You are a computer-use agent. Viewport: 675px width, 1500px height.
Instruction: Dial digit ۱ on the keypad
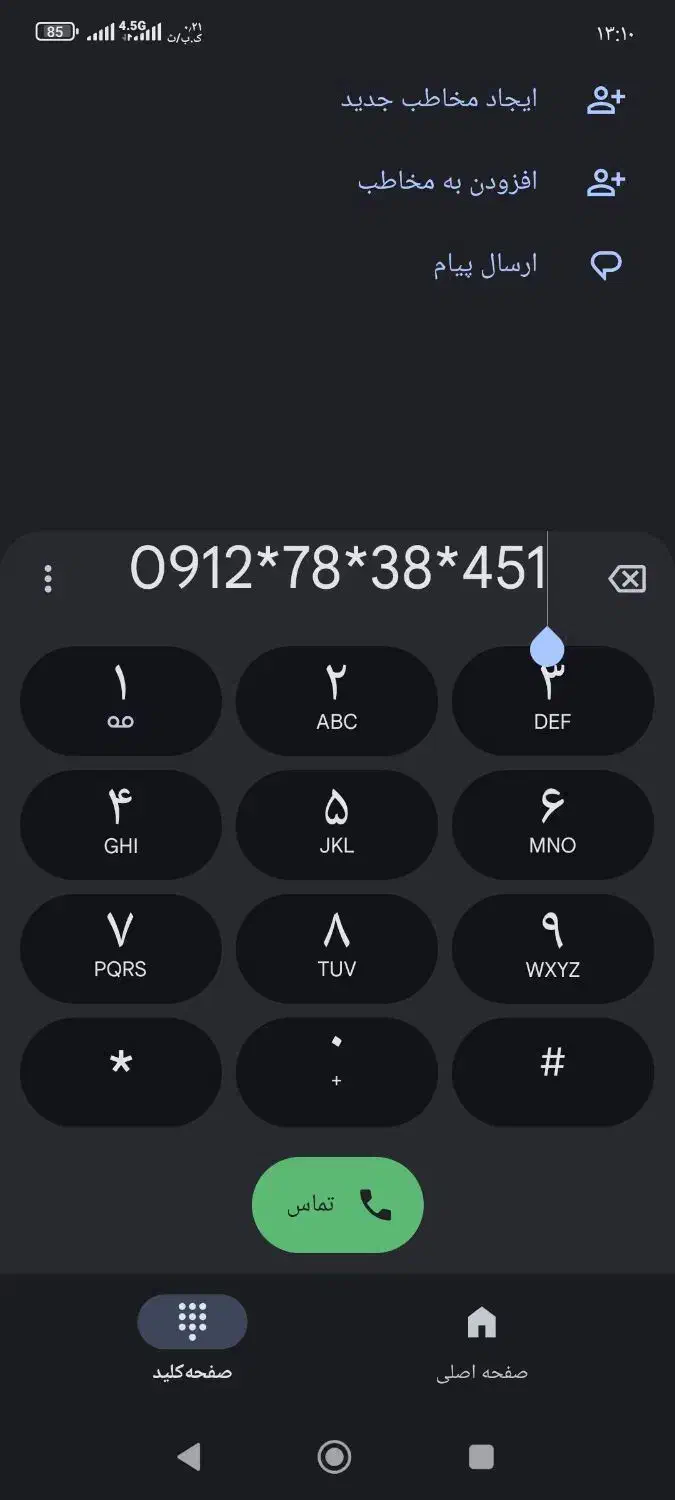tap(121, 700)
